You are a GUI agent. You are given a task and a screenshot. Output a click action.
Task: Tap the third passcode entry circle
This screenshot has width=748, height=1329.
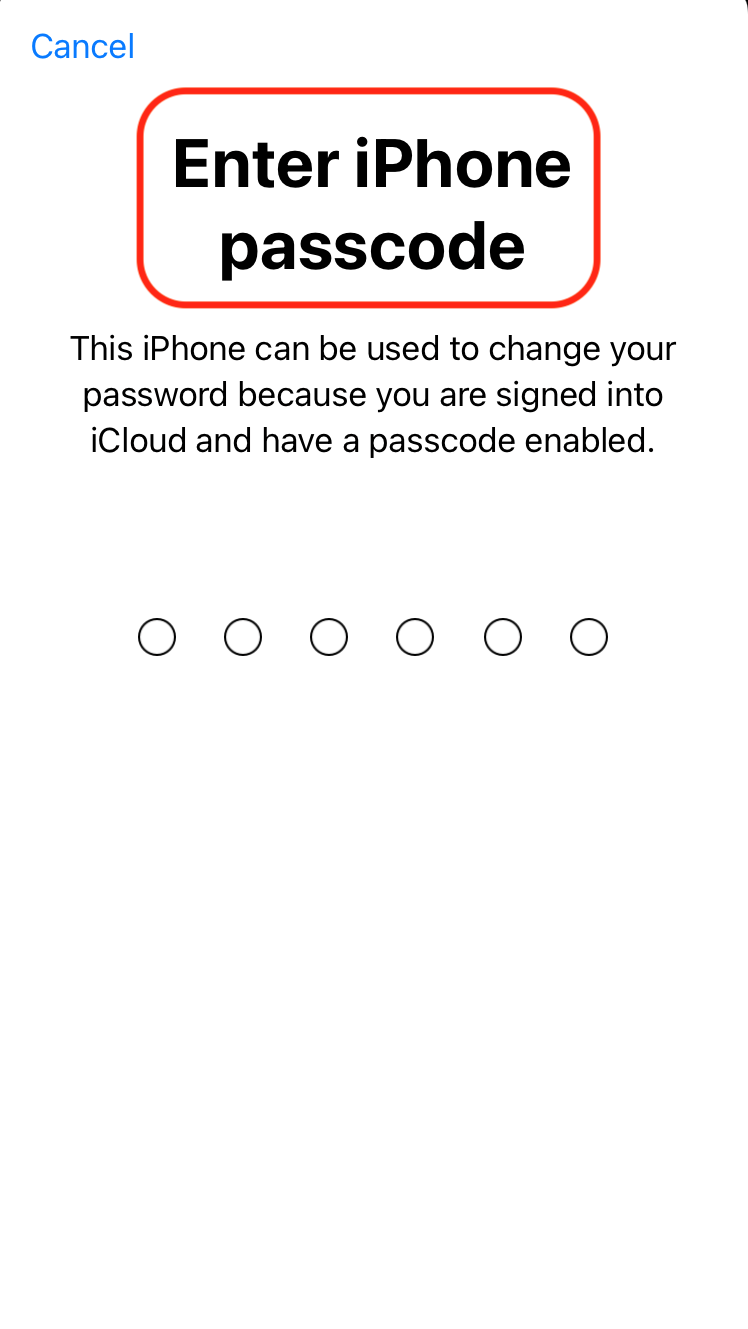point(328,637)
